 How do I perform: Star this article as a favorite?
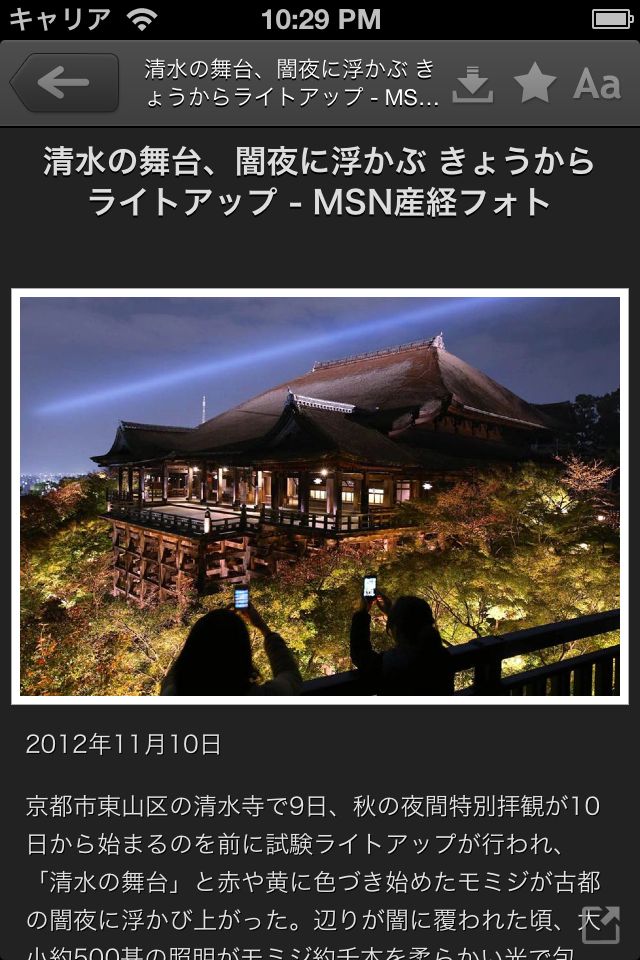point(535,84)
